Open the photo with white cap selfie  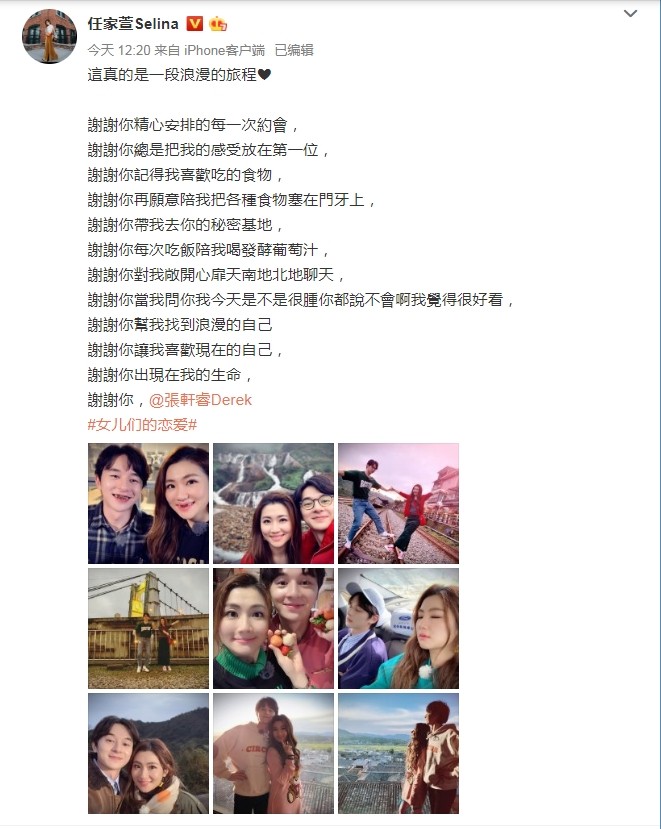pos(398,628)
